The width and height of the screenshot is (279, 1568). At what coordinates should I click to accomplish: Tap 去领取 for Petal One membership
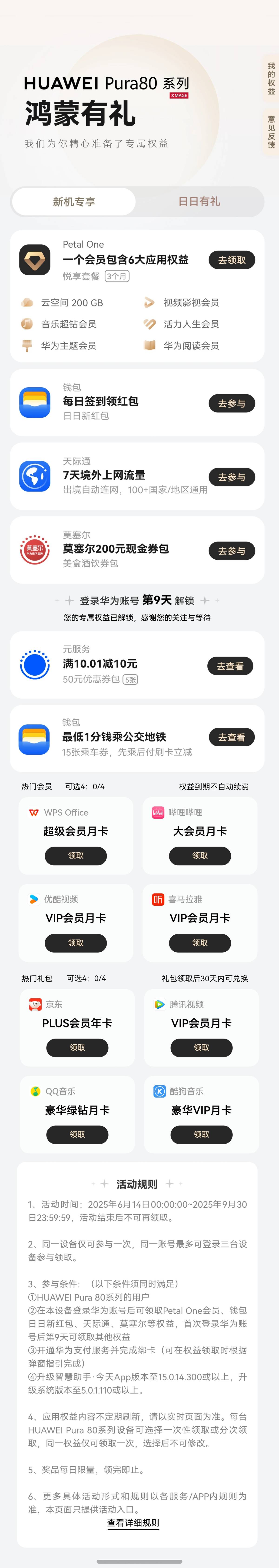point(232,260)
